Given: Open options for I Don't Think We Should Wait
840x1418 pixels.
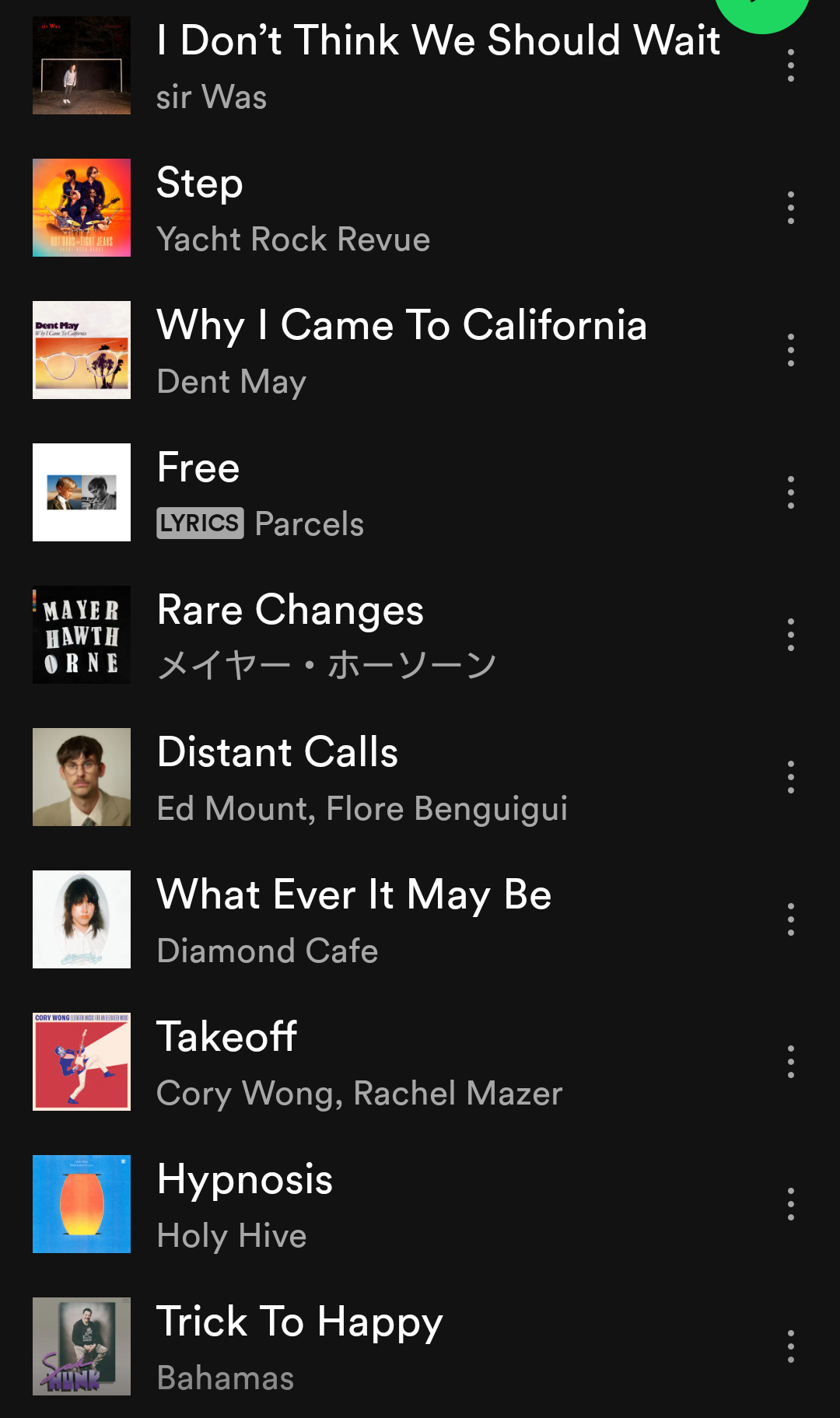Looking at the screenshot, I should pyautogui.click(x=790, y=66).
